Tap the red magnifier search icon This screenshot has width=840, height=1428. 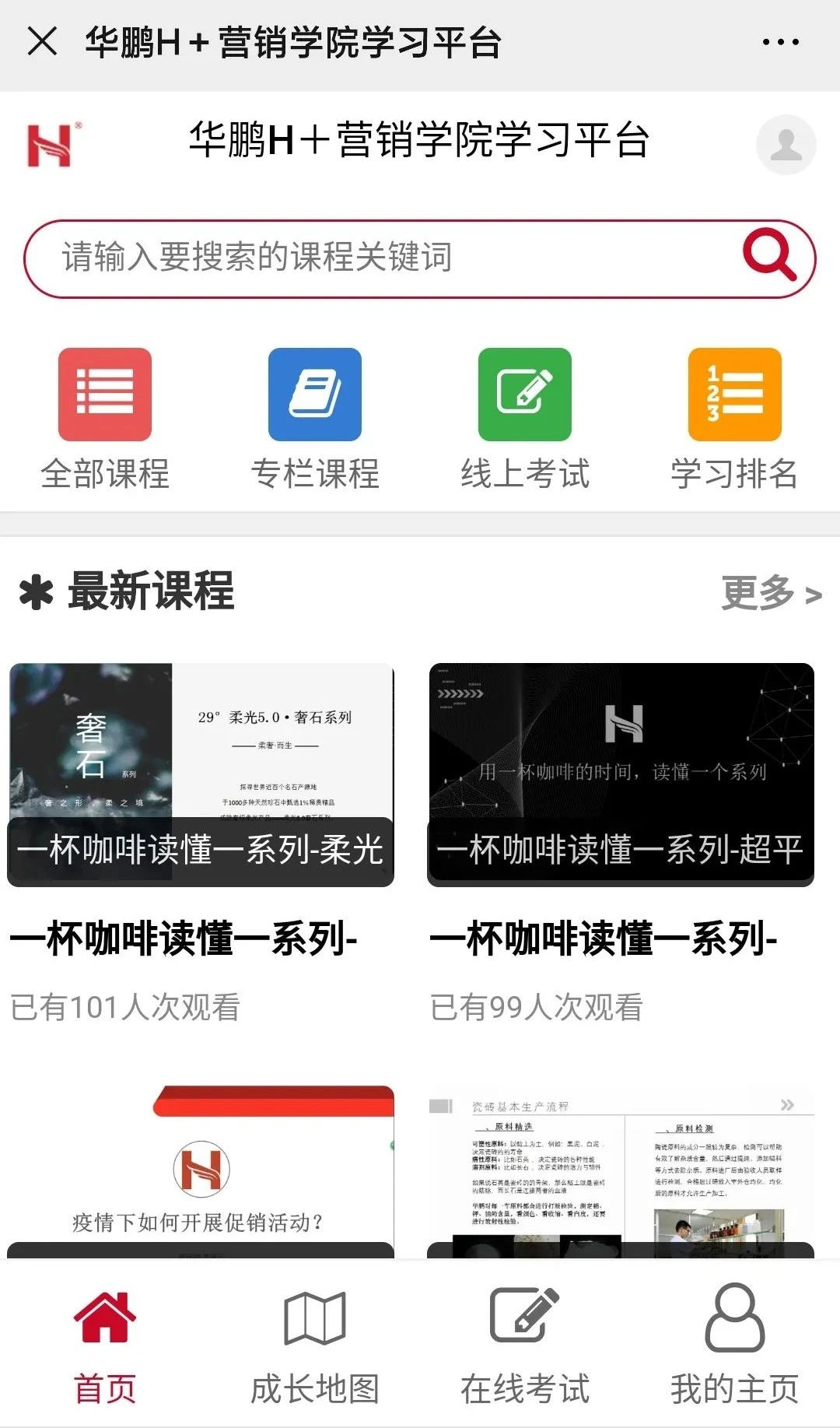pos(768,254)
